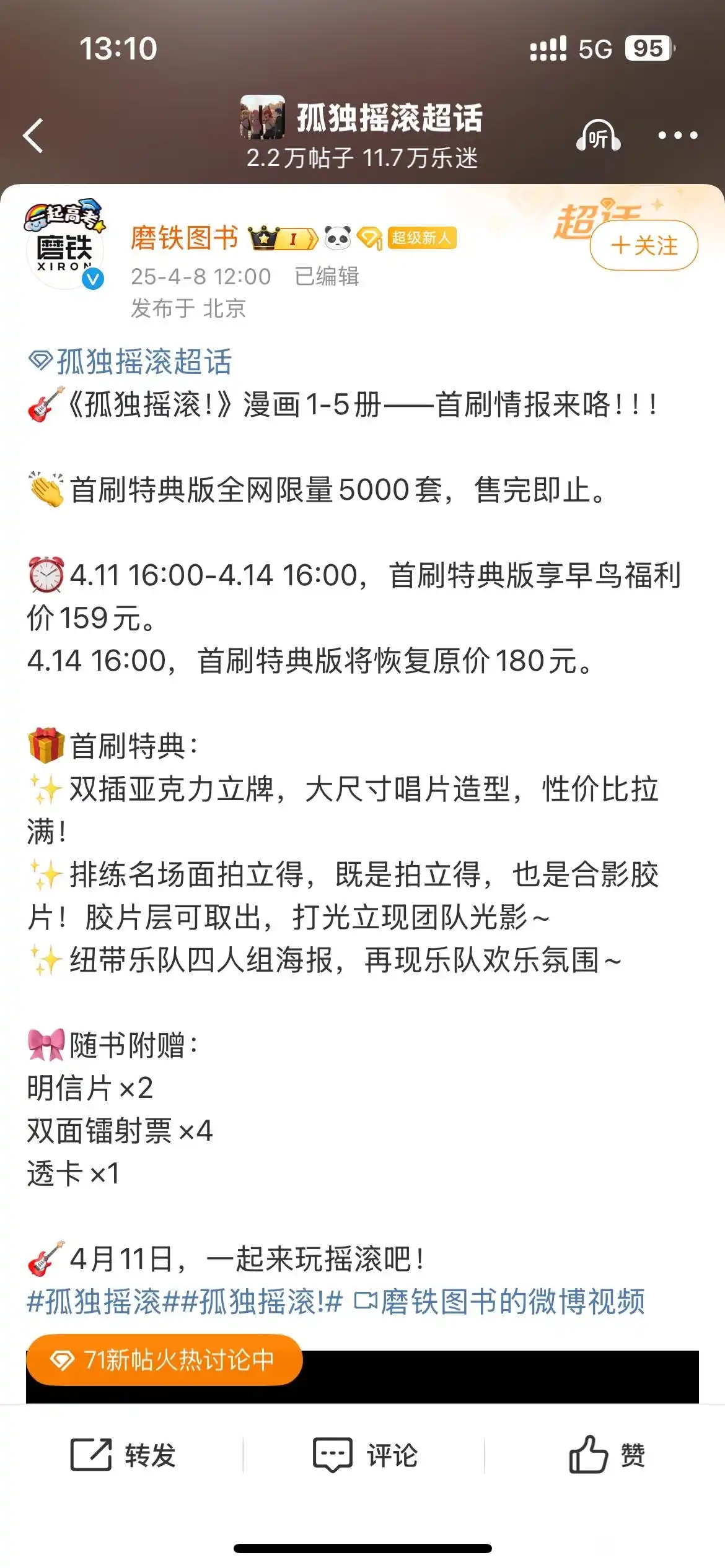Open the three-dot overflow menu

(x=677, y=136)
